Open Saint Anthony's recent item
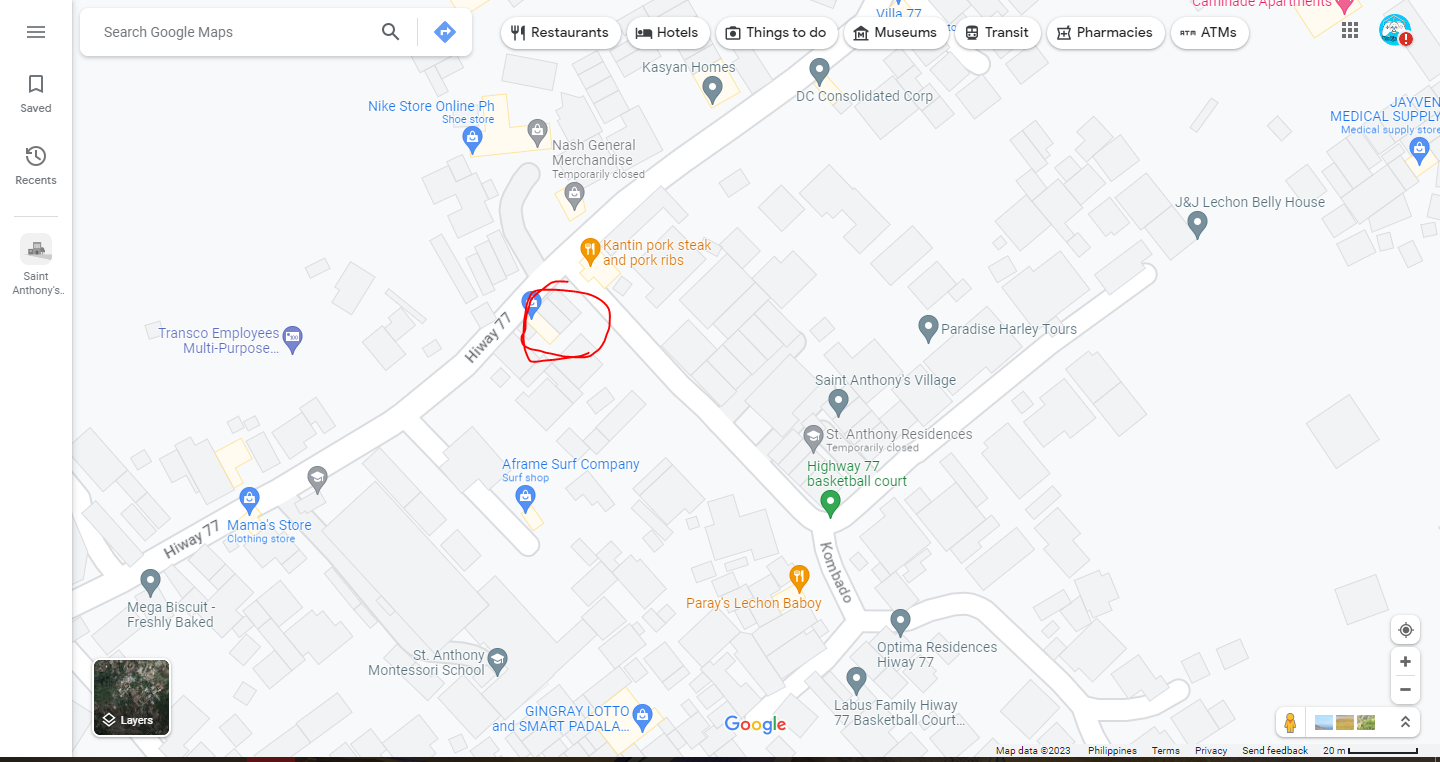1440x762 pixels. 36,264
